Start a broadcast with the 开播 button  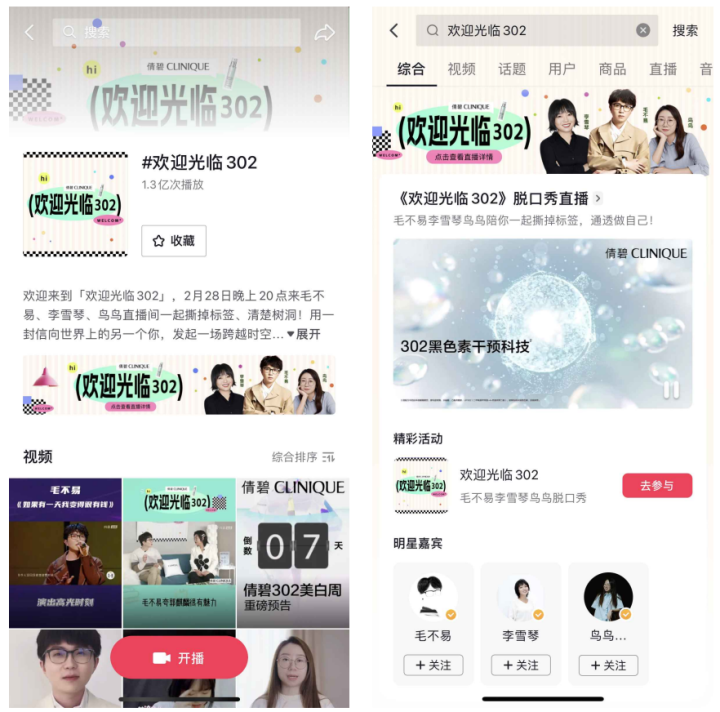(179, 658)
